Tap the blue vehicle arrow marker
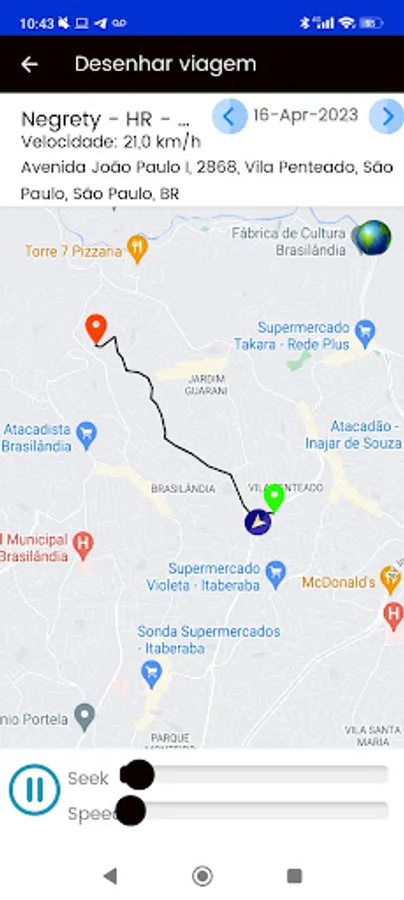This screenshot has height=900, width=404. pyautogui.click(x=258, y=522)
